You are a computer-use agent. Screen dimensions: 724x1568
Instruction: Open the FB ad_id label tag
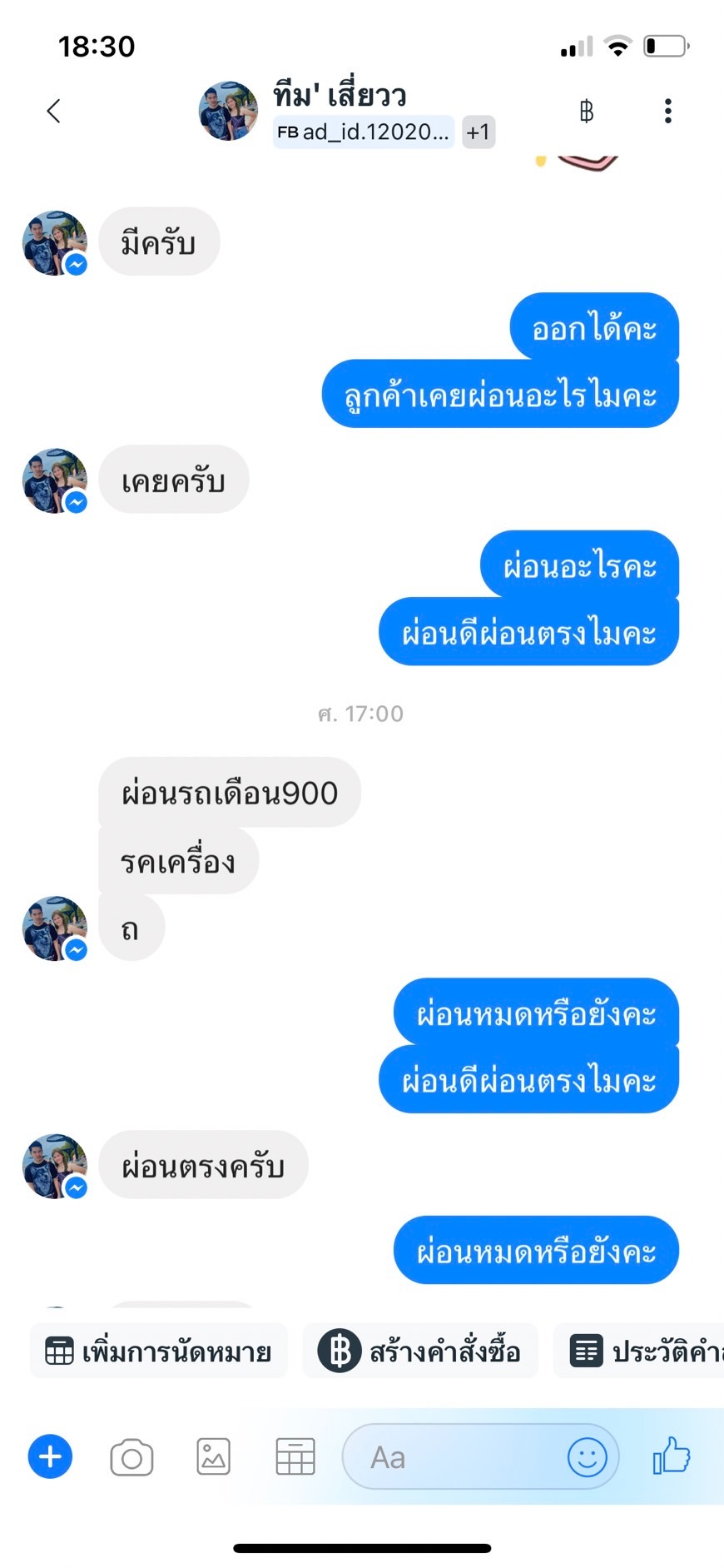364,132
